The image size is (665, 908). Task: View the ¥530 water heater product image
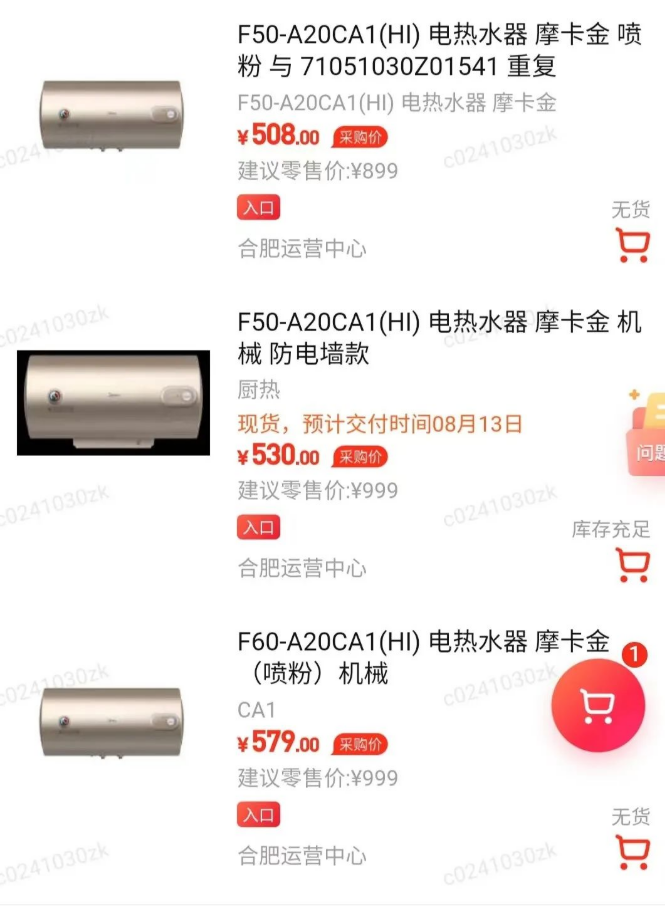[x=113, y=403]
